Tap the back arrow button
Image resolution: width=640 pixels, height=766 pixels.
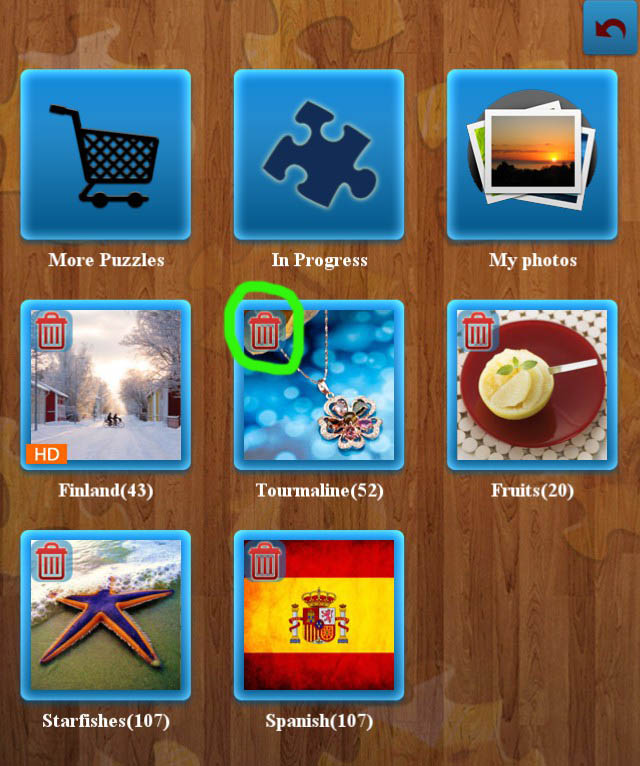(x=609, y=28)
